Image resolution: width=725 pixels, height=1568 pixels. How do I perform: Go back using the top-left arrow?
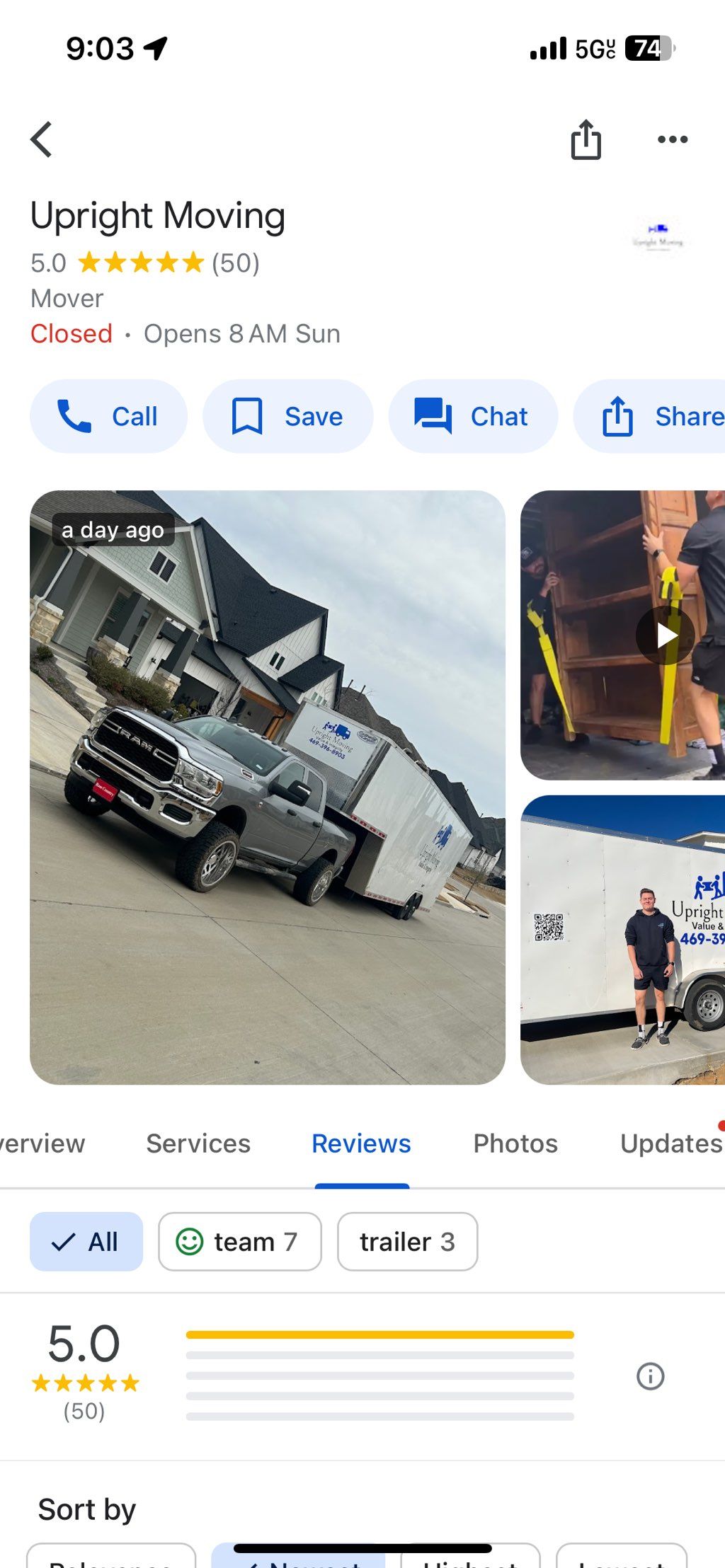click(42, 139)
